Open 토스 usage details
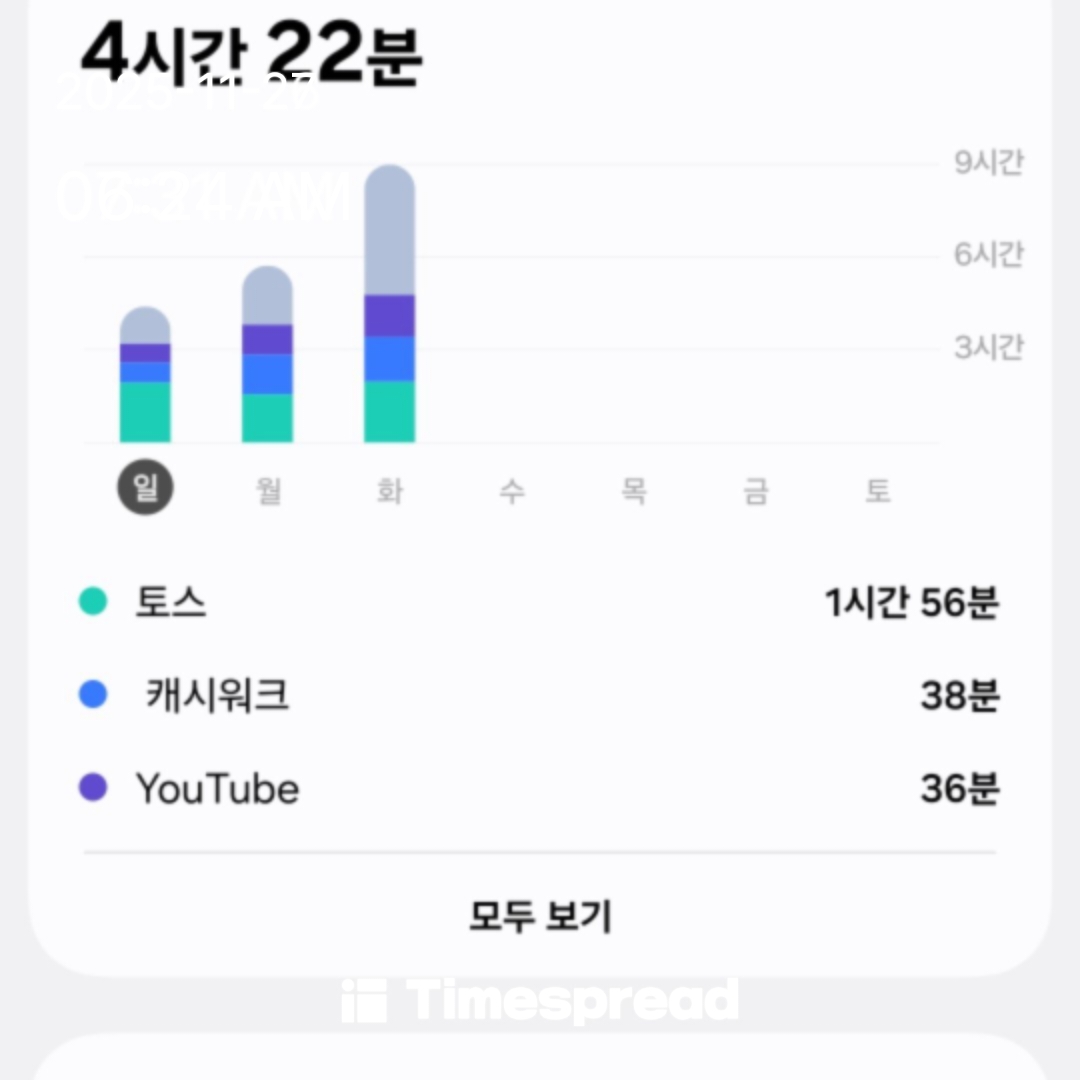The height and width of the screenshot is (1080, 1080). [540, 603]
